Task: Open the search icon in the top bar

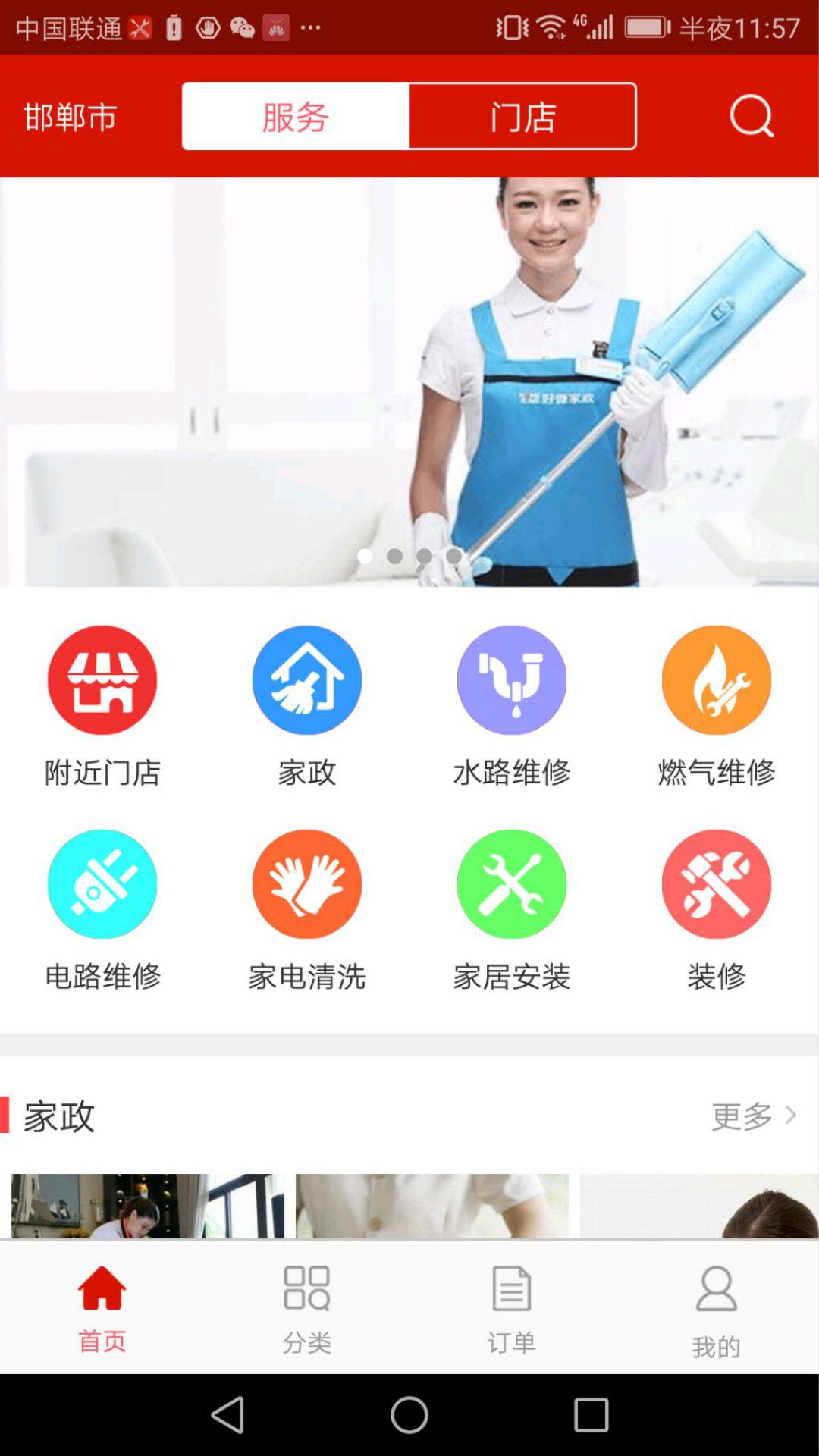Action: (x=751, y=116)
